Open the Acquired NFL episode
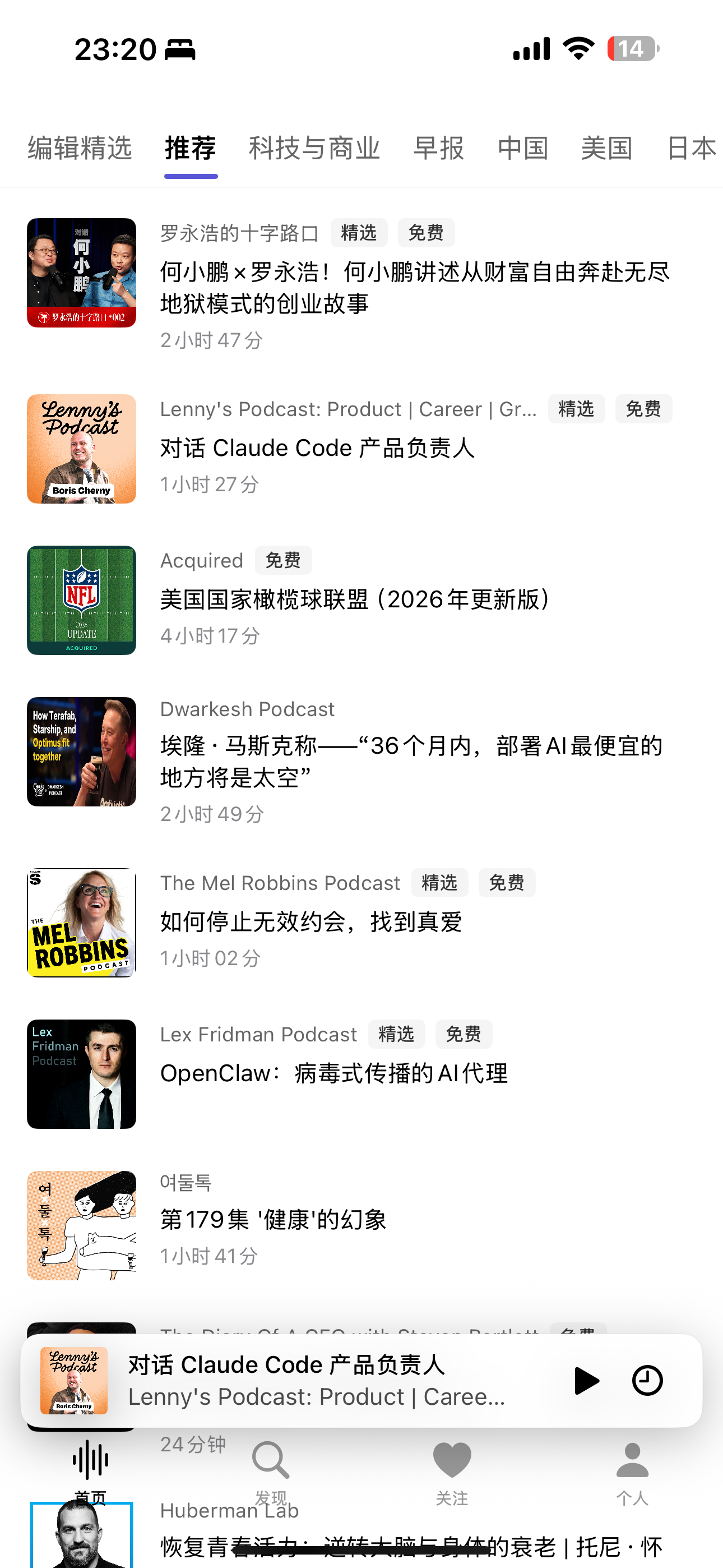The width and height of the screenshot is (723, 1568). 356,599
